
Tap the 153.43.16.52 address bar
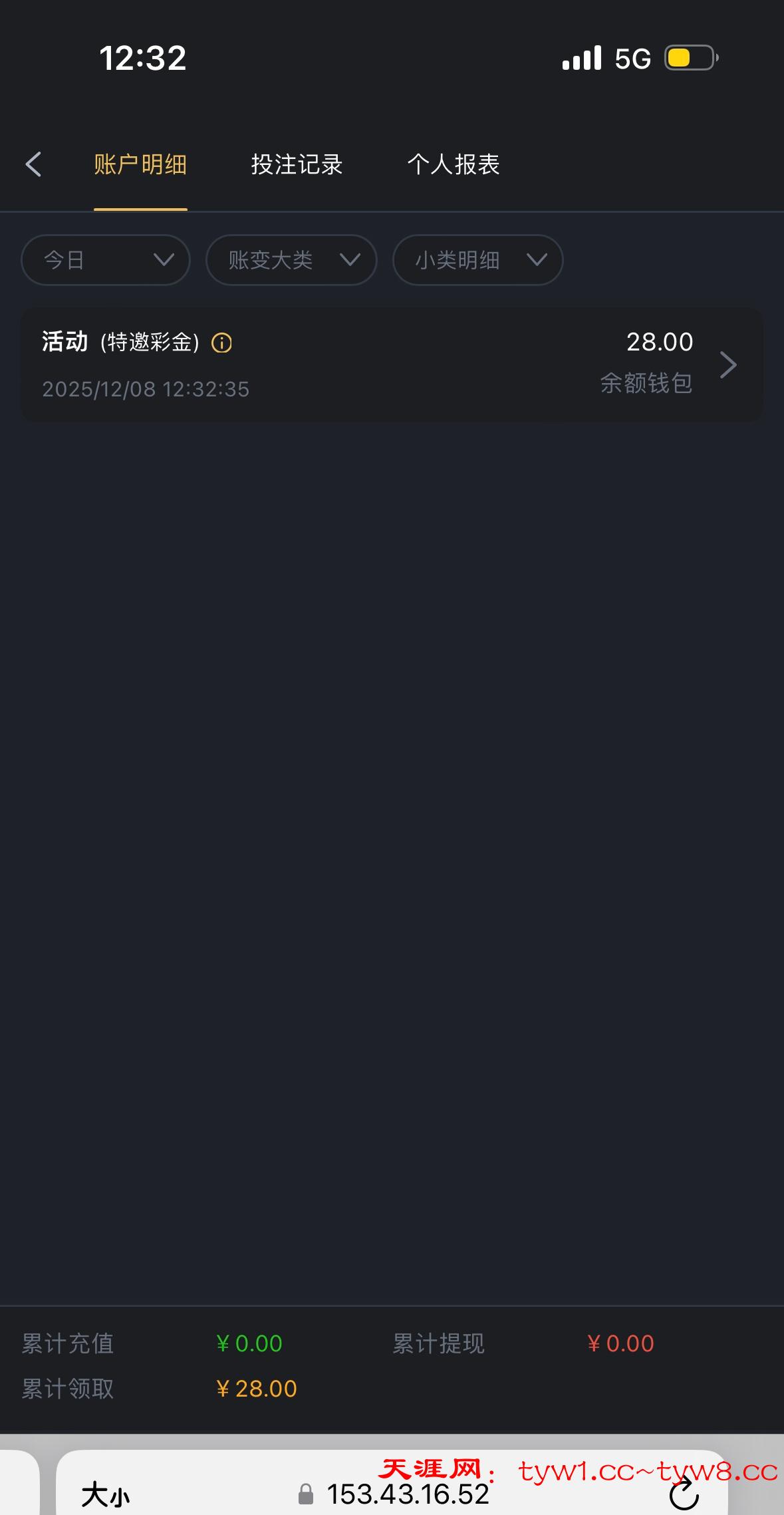pos(407,1495)
